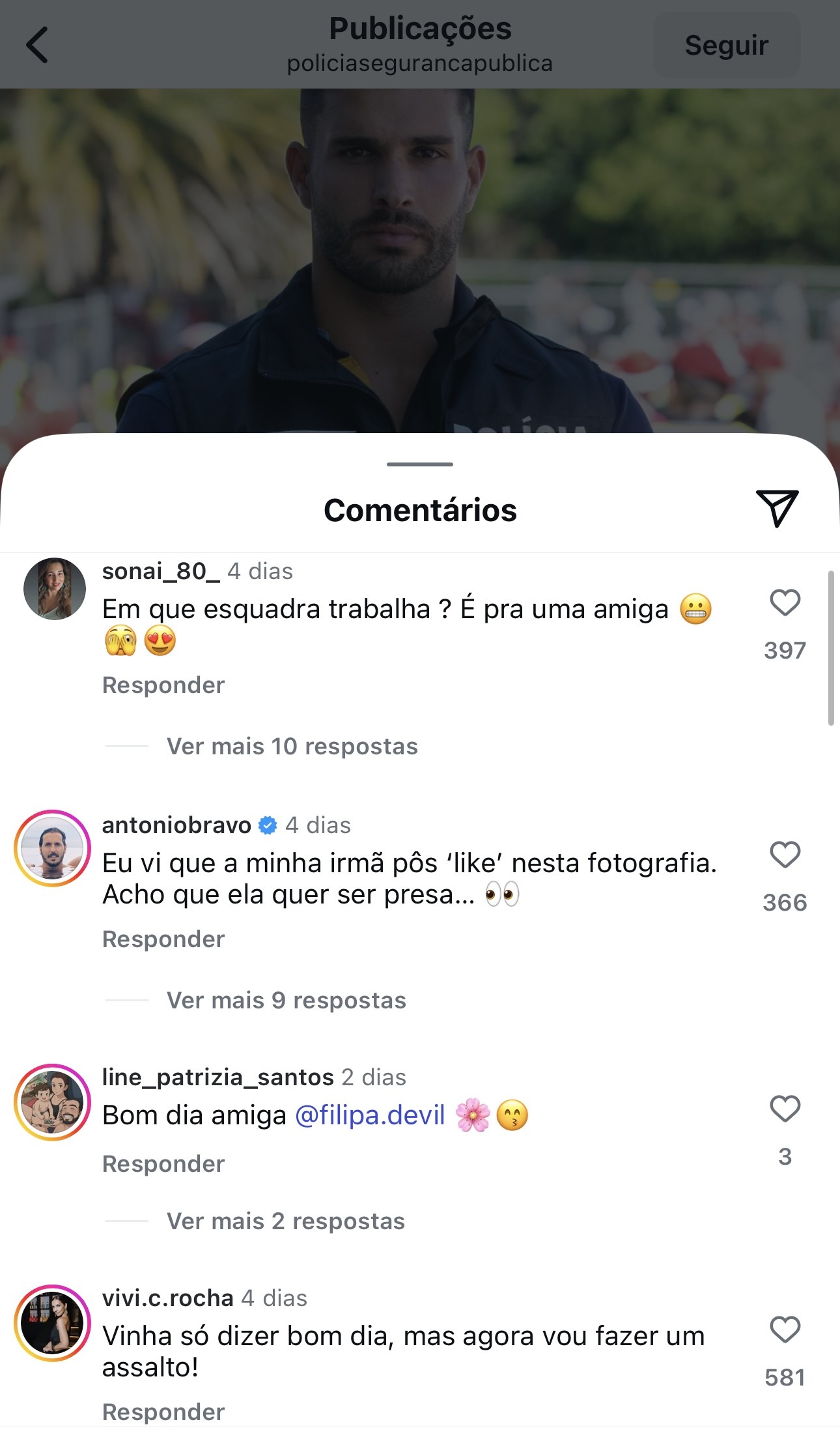Like vivi.c.rocha's comment
Viewport: 840px width, 1437px height.
pyautogui.click(x=785, y=1330)
